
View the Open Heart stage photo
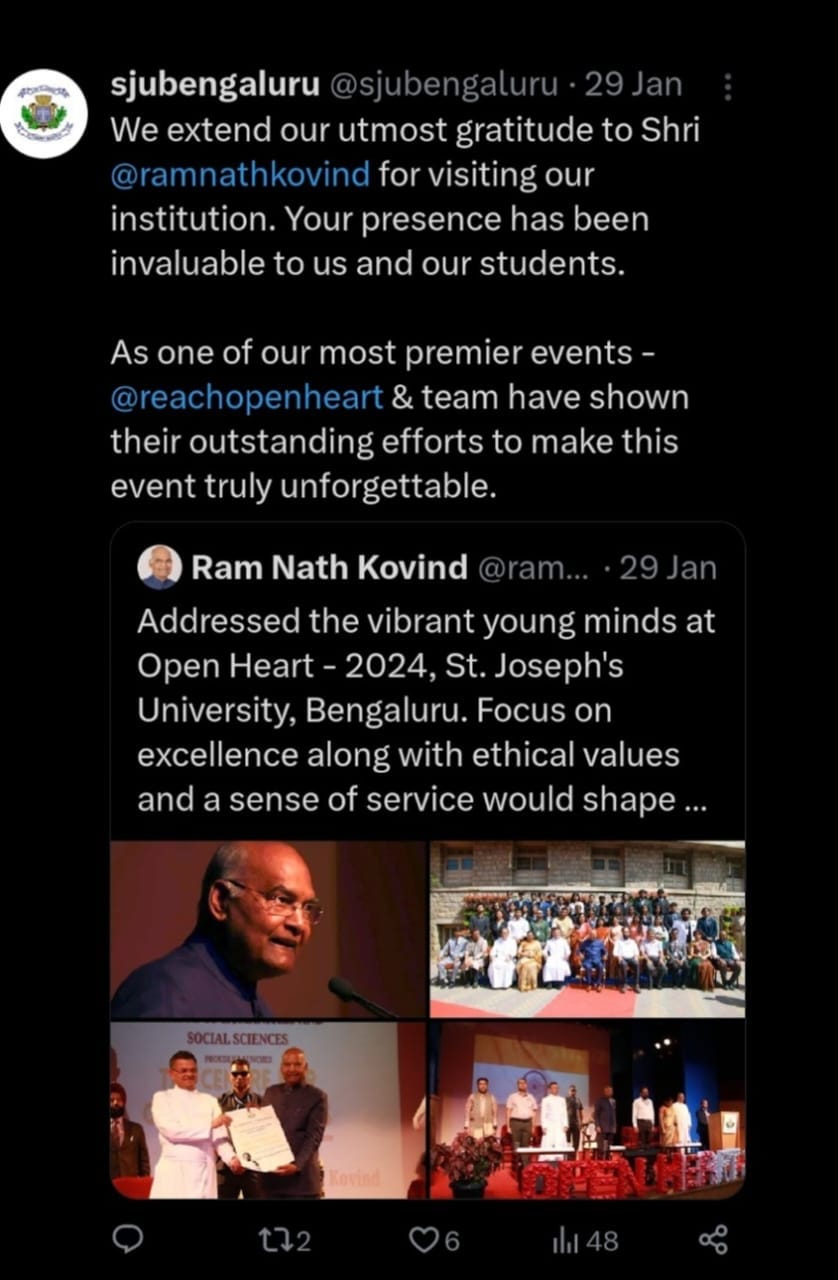[587, 1109]
